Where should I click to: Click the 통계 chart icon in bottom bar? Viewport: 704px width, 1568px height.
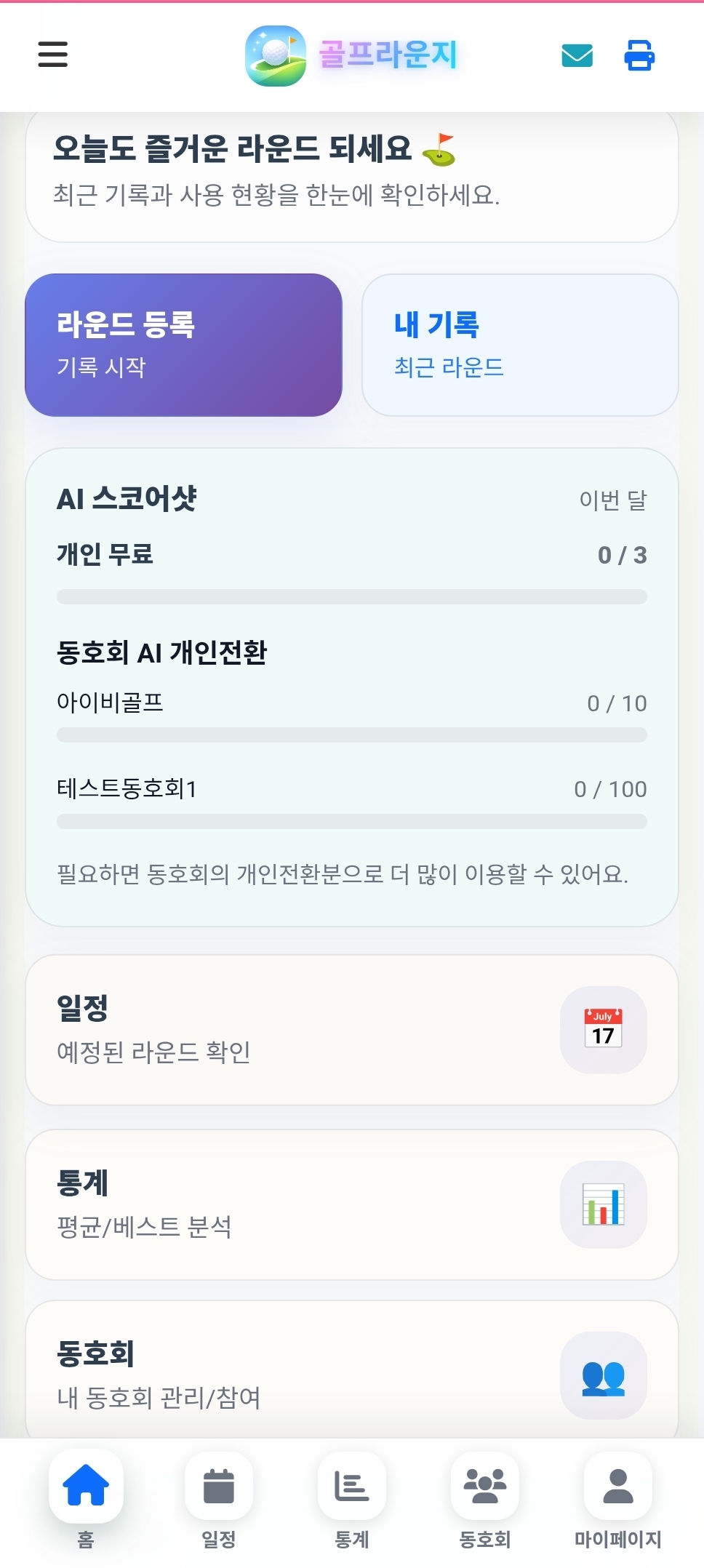[x=352, y=1486]
